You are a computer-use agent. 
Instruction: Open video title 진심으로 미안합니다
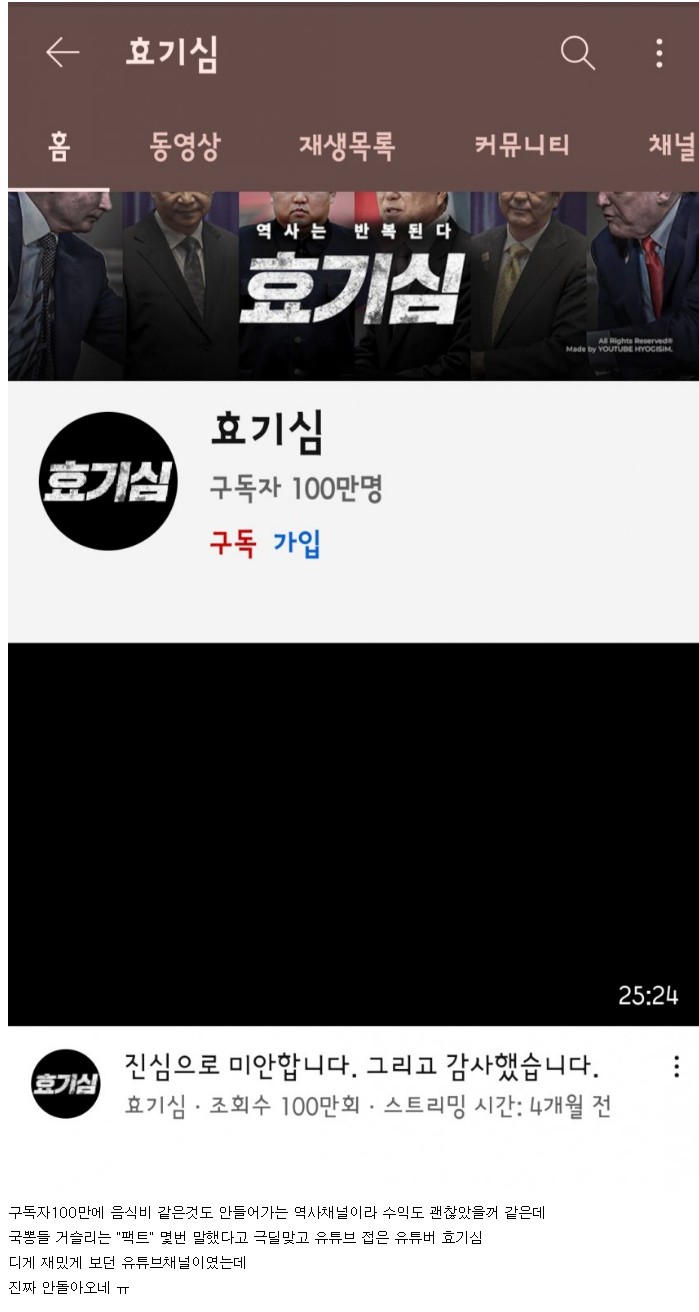click(x=361, y=1066)
